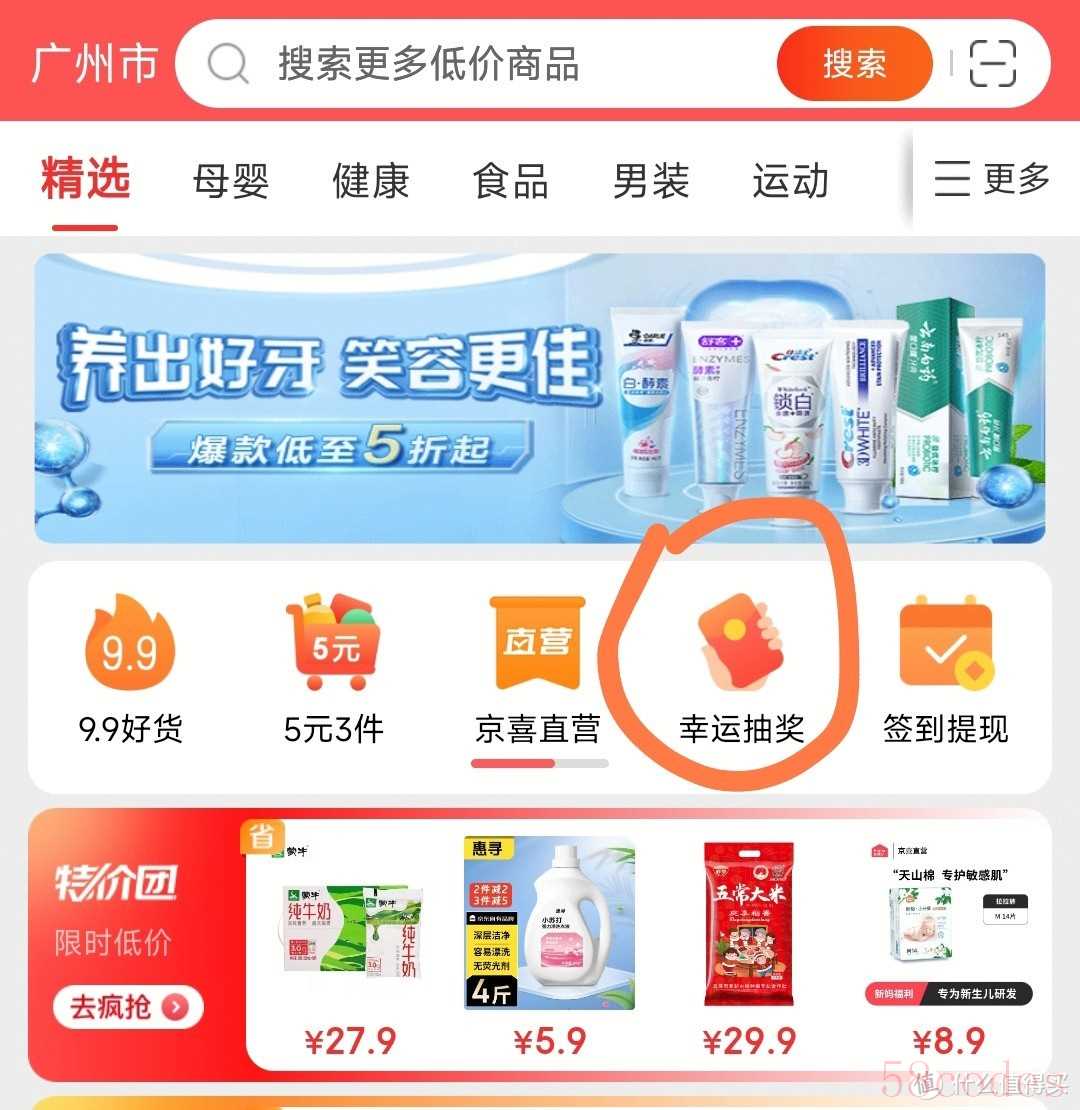Switch to the 母婴 tab
The image size is (1080, 1110).
[231, 182]
